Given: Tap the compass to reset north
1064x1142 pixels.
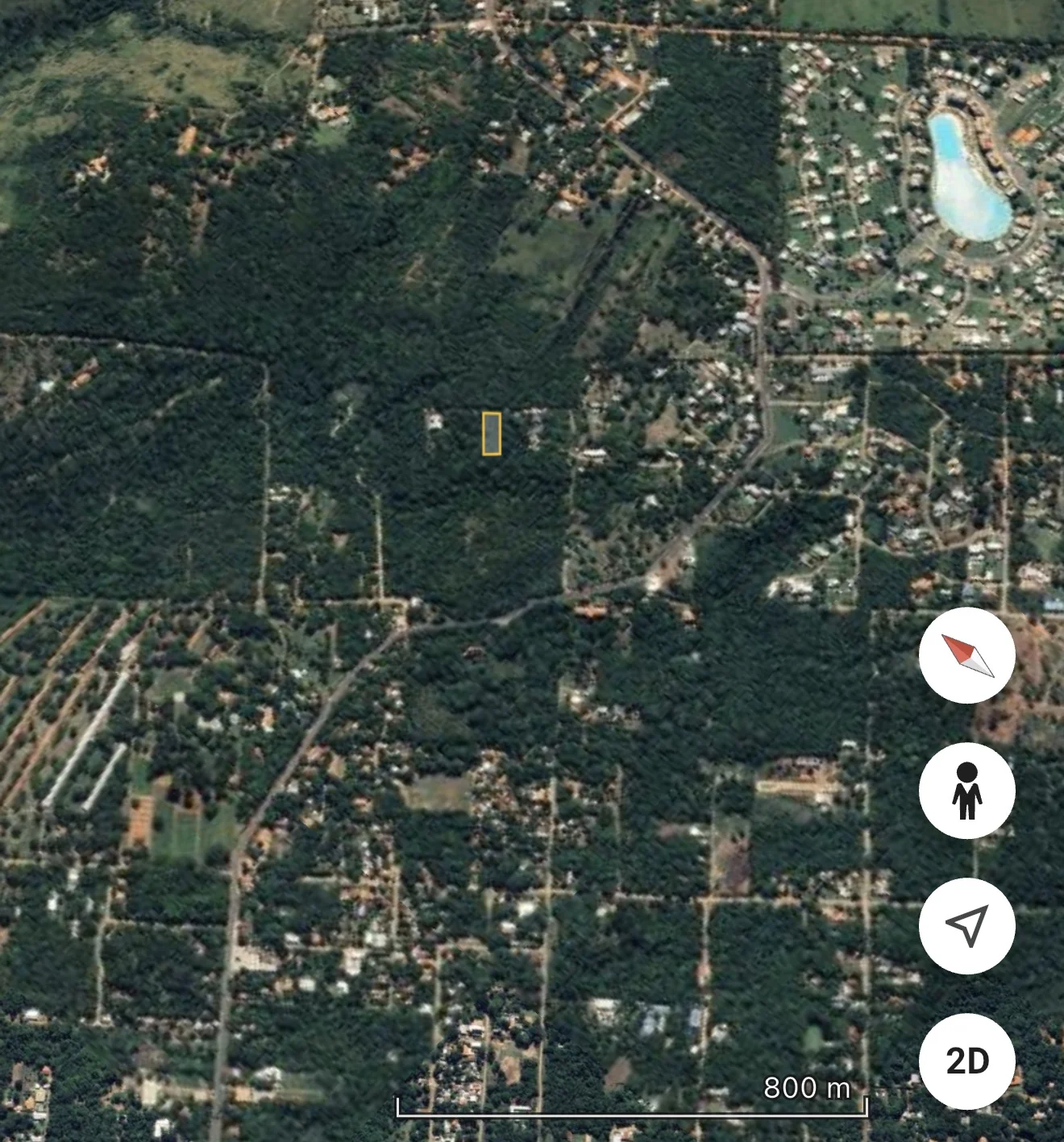Looking at the screenshot, I should pos(966,655).
